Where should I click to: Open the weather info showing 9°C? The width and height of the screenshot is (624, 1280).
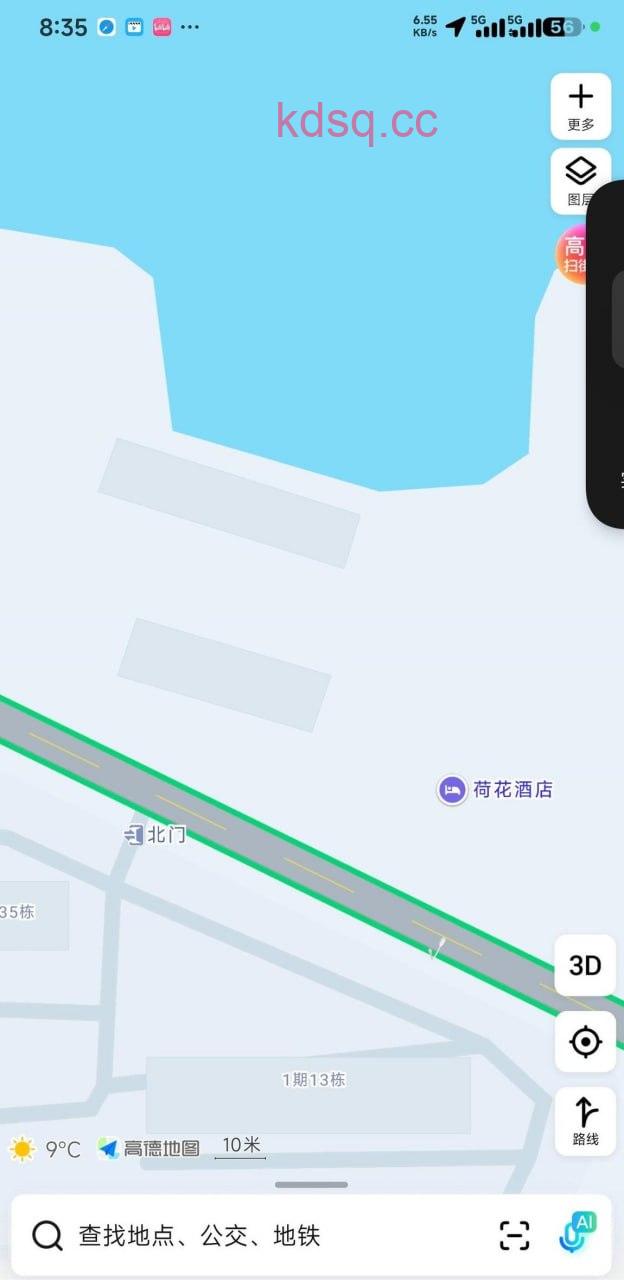(x=45, y=1149)
